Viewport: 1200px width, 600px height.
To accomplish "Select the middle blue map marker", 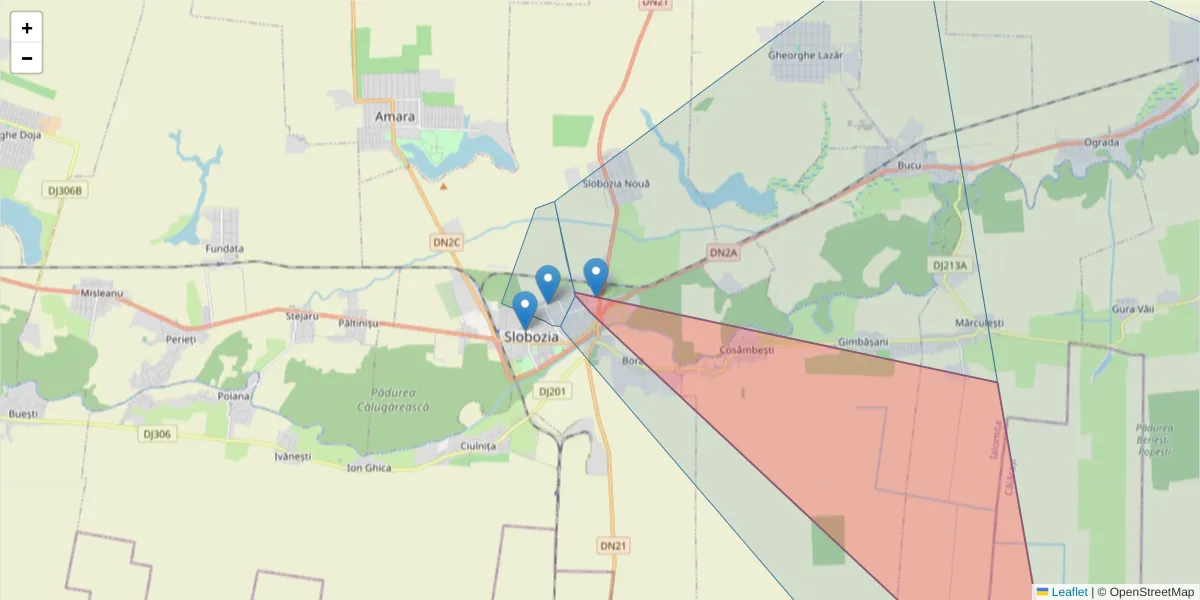I will click(548, 283).
